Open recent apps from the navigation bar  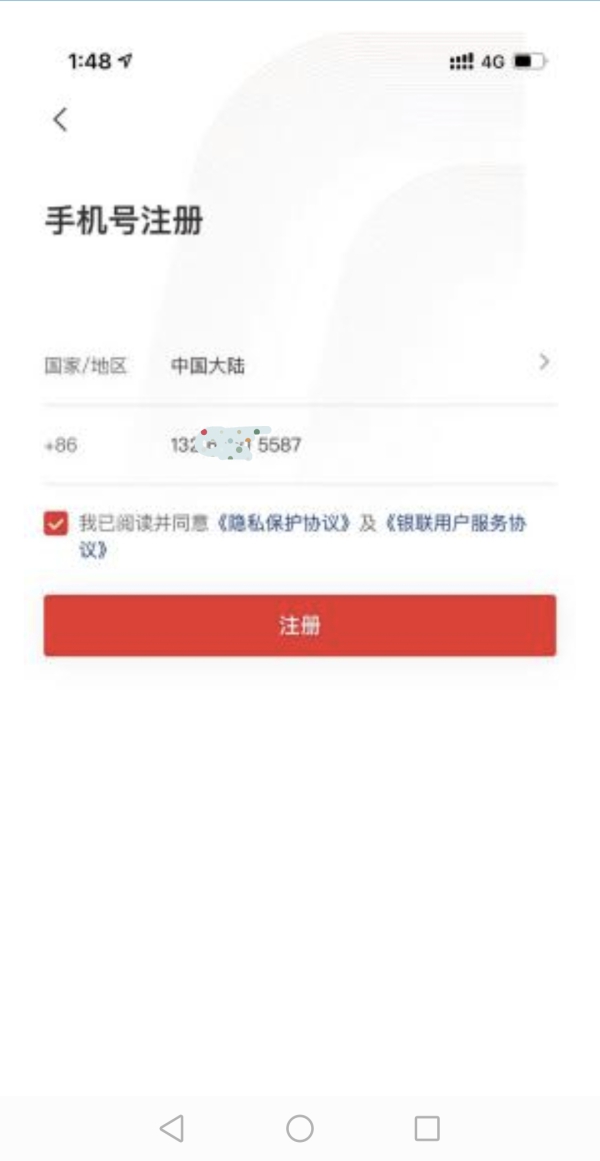[x=427, y=1129]
